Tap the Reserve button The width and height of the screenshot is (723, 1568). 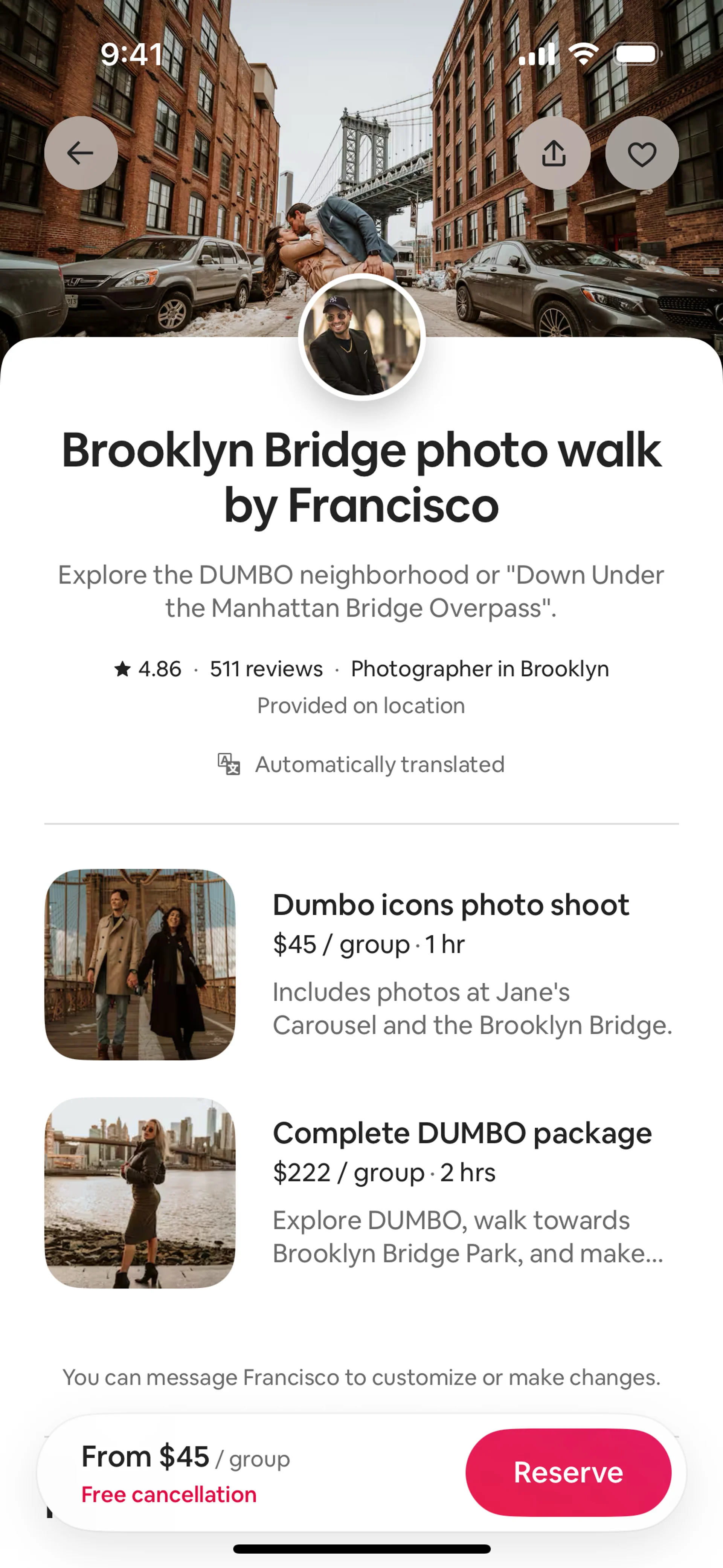[568, 1472]
